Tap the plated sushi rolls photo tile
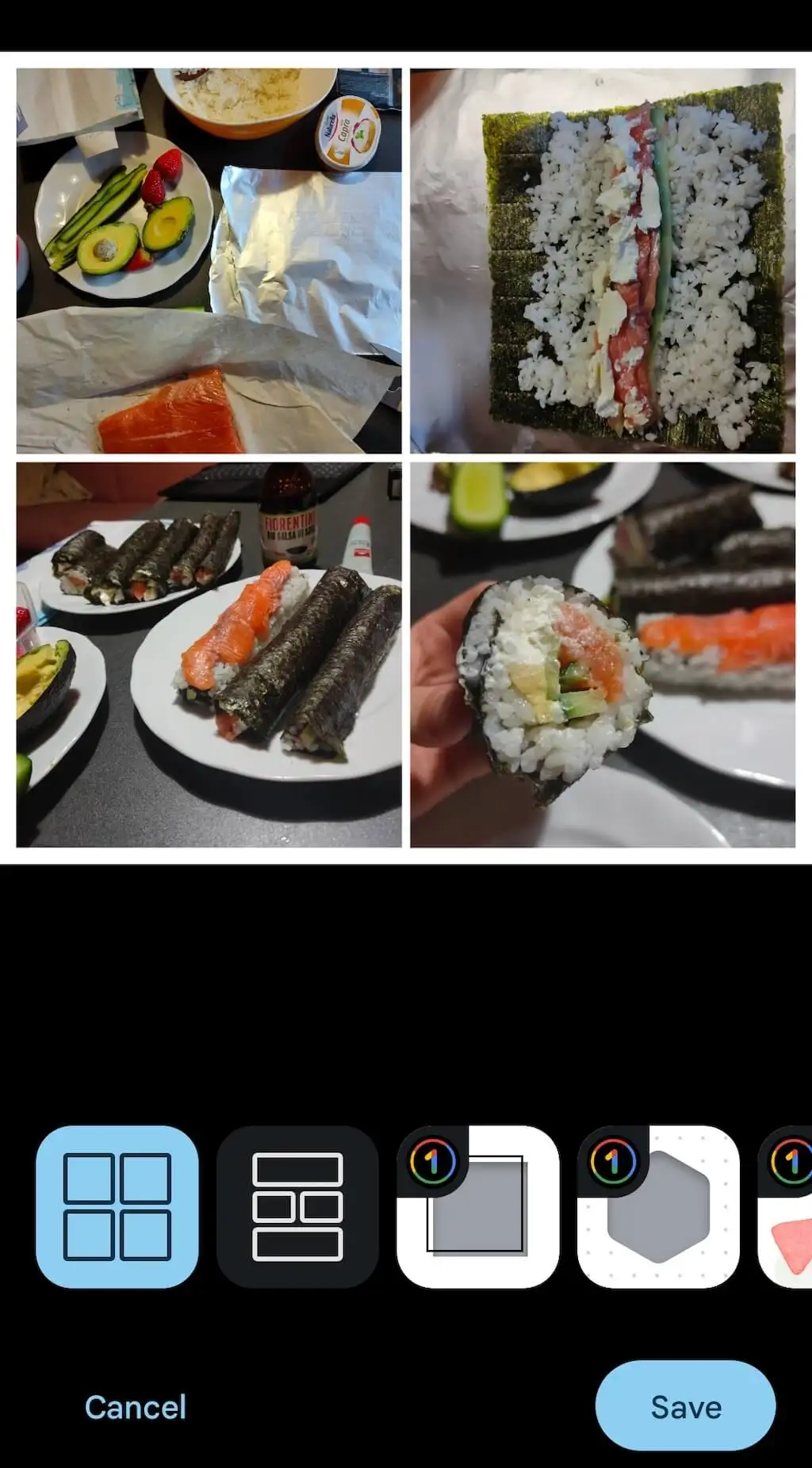 [x=209, y=655]
